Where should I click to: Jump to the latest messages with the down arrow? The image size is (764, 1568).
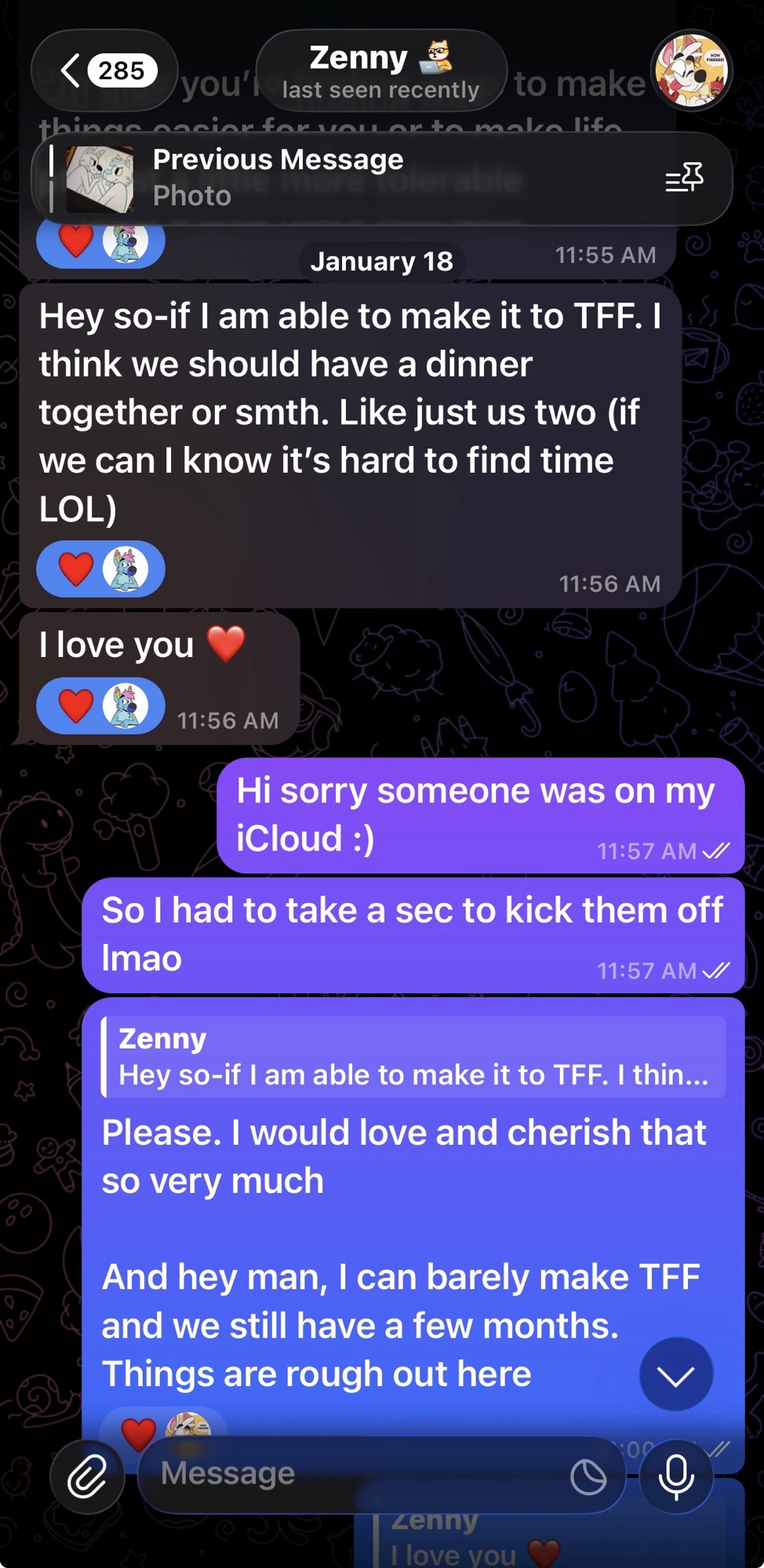tap(675, 1374)
